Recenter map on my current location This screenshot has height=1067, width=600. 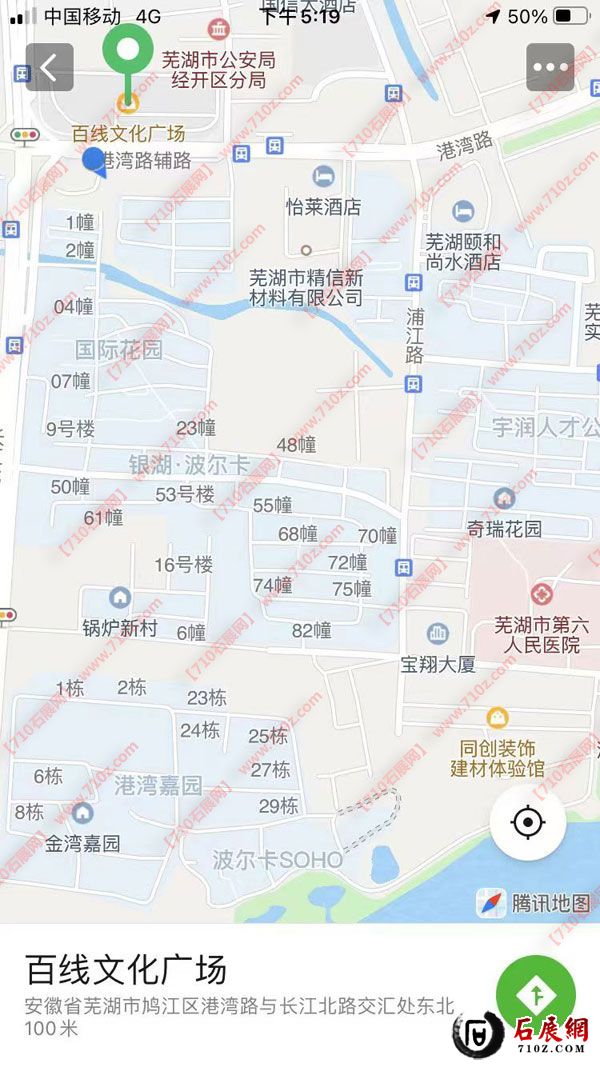point(527,822)
